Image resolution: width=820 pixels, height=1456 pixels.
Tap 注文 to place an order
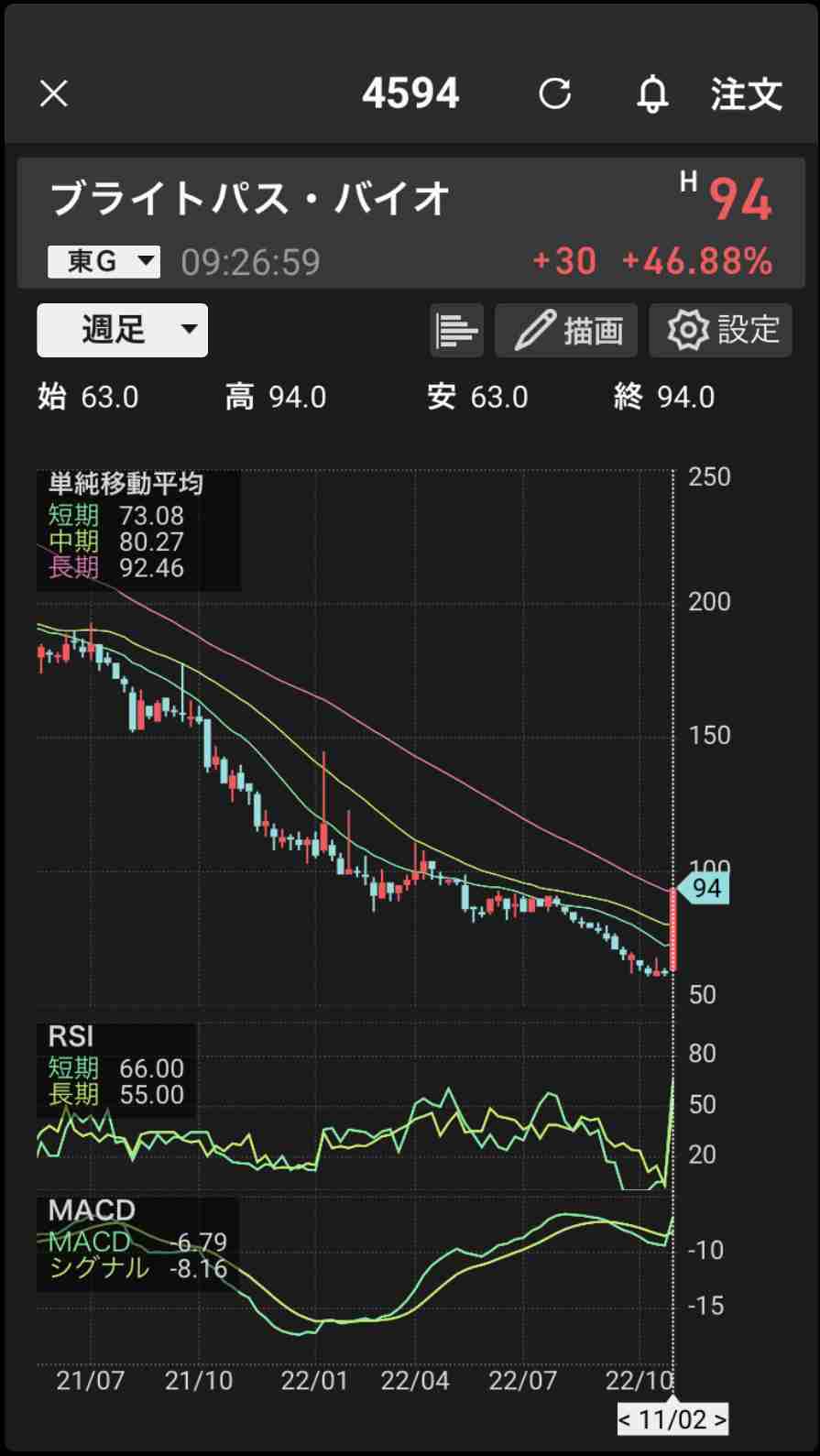point(746,94)
